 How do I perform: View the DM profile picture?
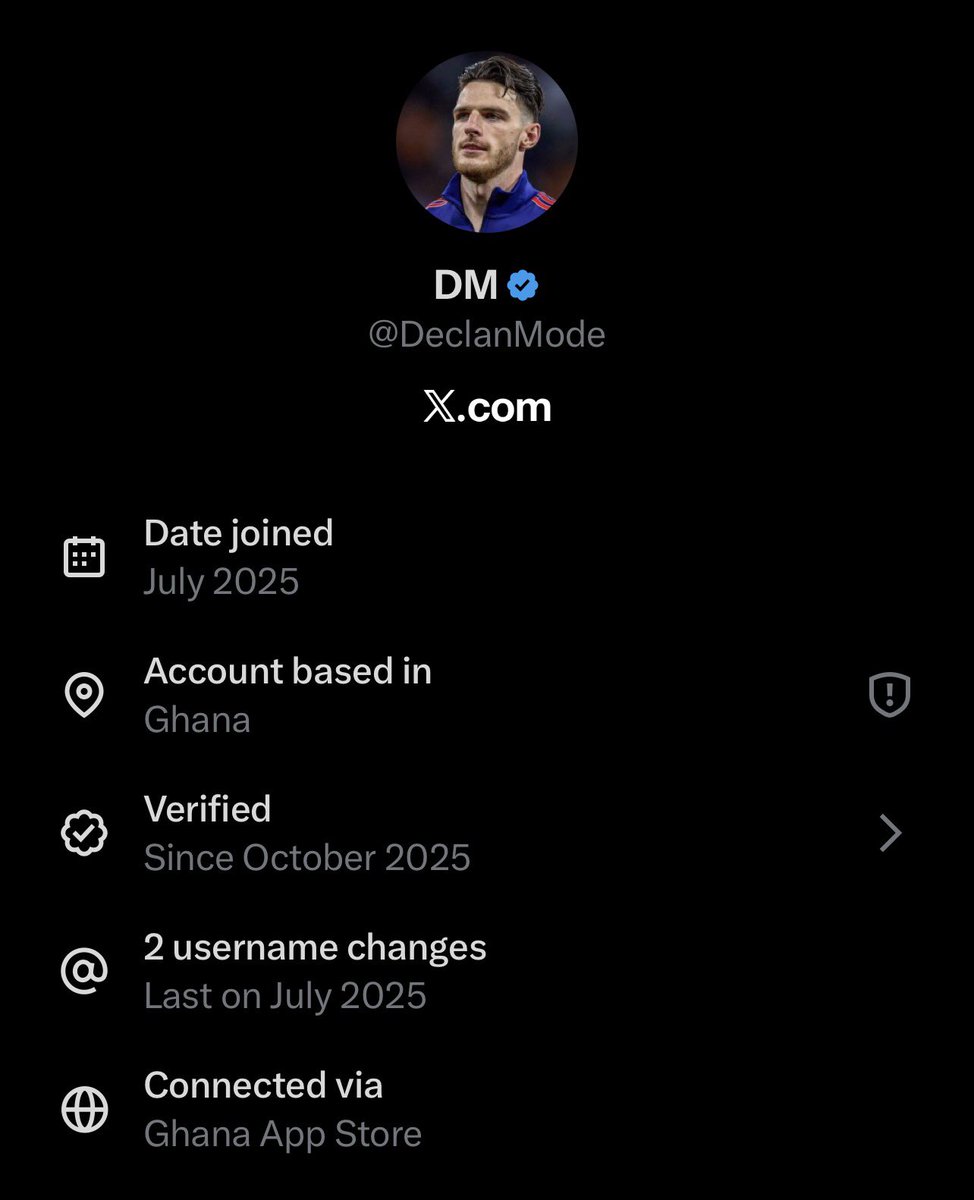point(486,142)
